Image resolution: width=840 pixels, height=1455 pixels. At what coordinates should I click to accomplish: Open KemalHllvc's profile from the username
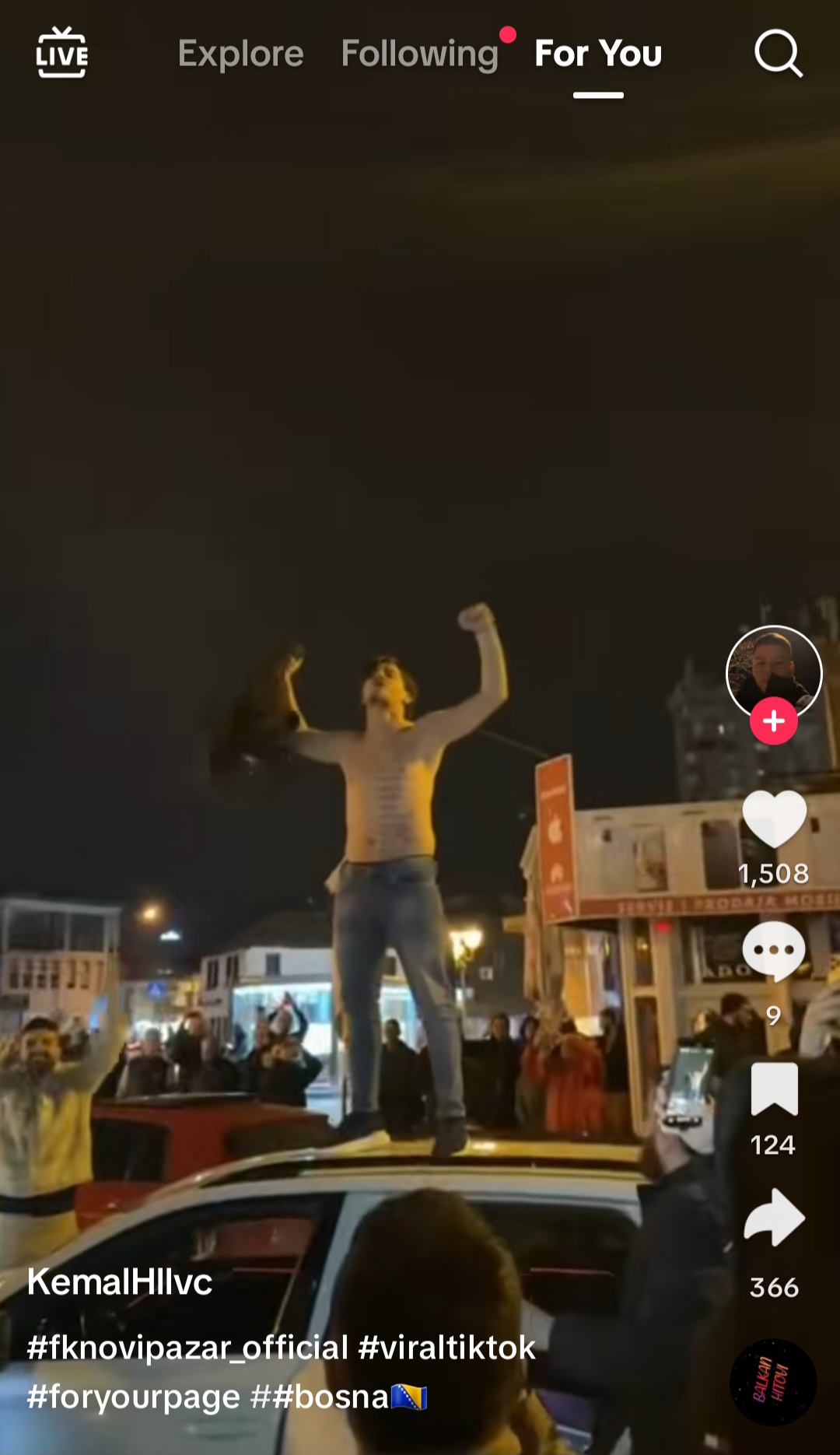coord(120,1281)
